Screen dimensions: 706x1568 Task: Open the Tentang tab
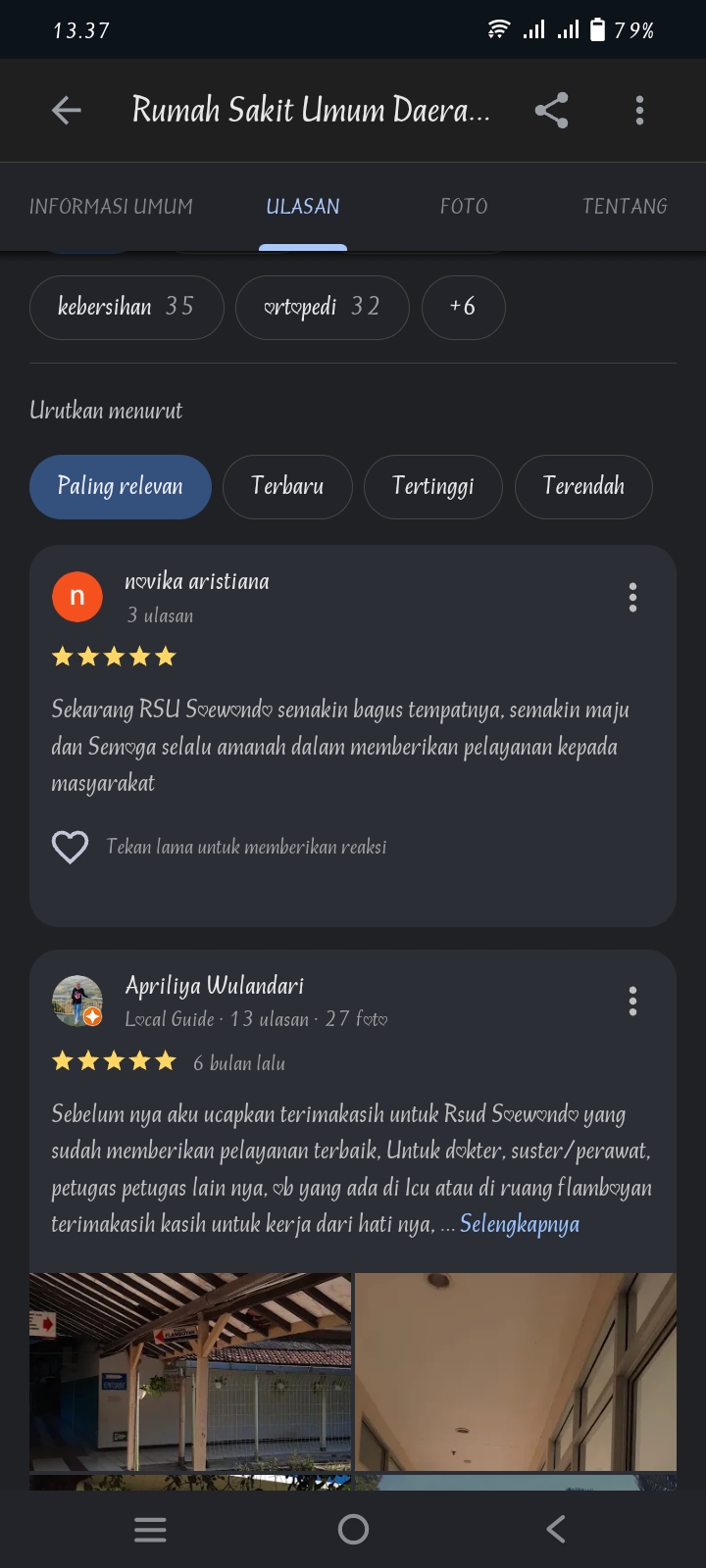click(625, 207)
